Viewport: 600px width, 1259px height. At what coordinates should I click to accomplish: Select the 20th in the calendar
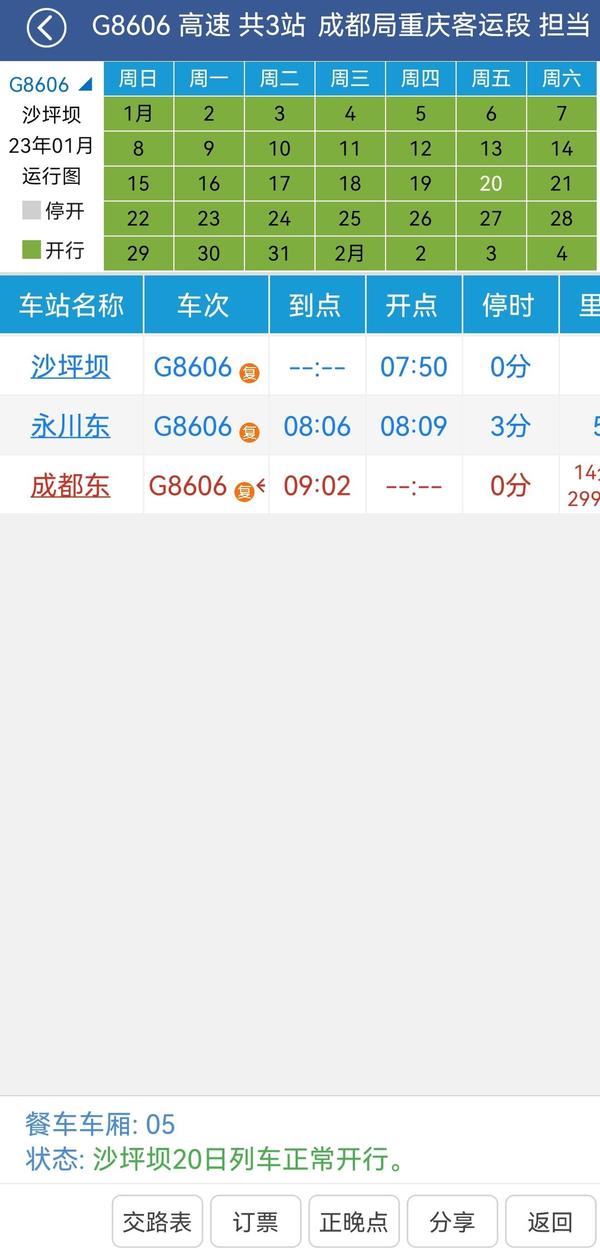490,184
